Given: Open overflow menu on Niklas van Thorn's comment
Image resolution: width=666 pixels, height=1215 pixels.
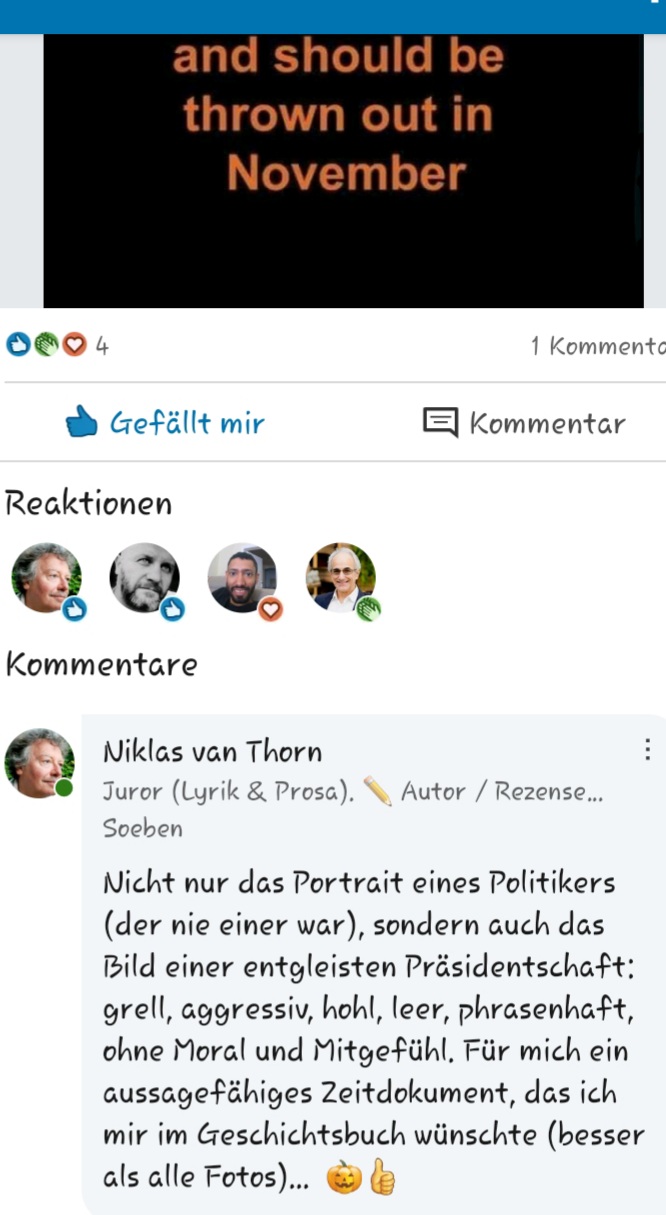Looking at the screenshot, I should pyautogui.click(x=647, y=750).
